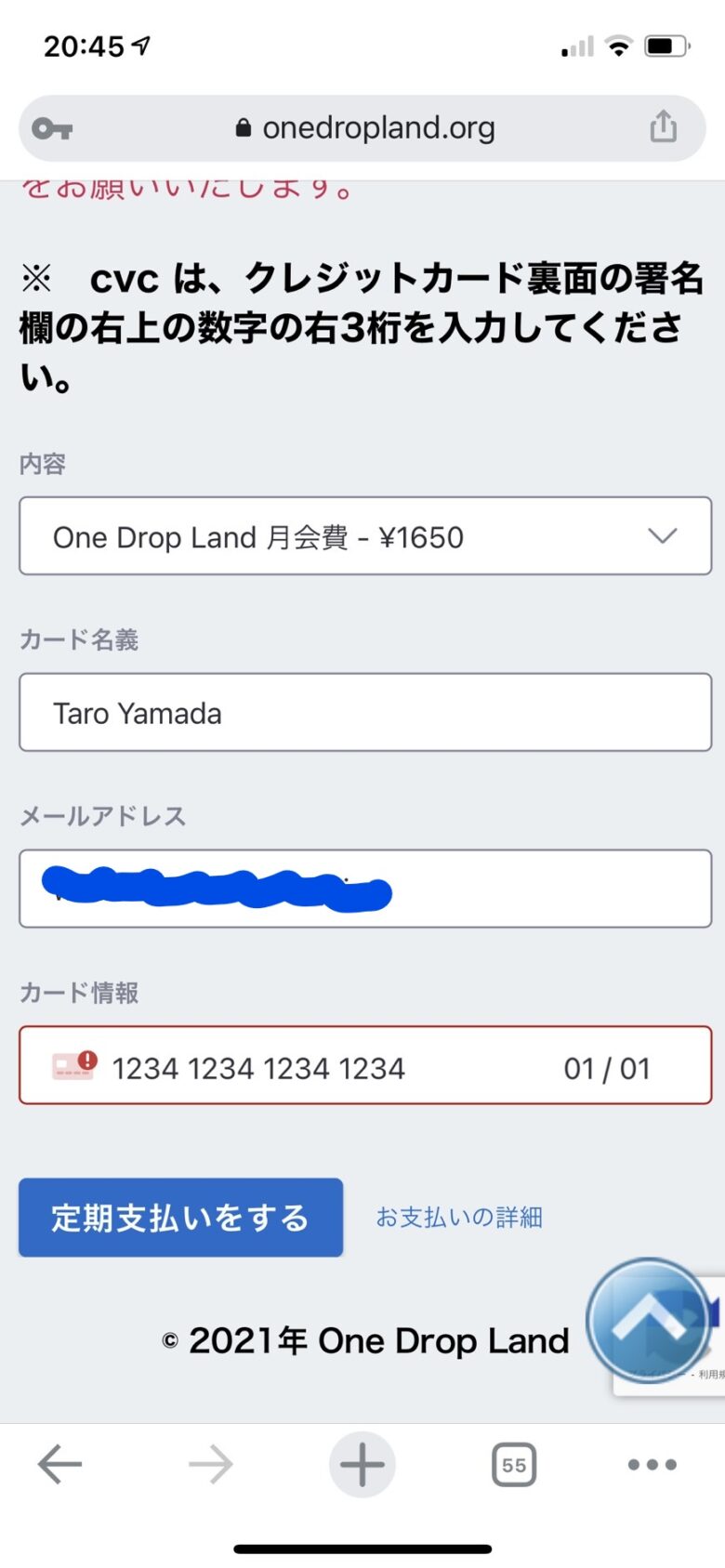Open the browser three-dot menu
The height and width of the screenshot is (1568, 725).
[x=652, y=1465]
